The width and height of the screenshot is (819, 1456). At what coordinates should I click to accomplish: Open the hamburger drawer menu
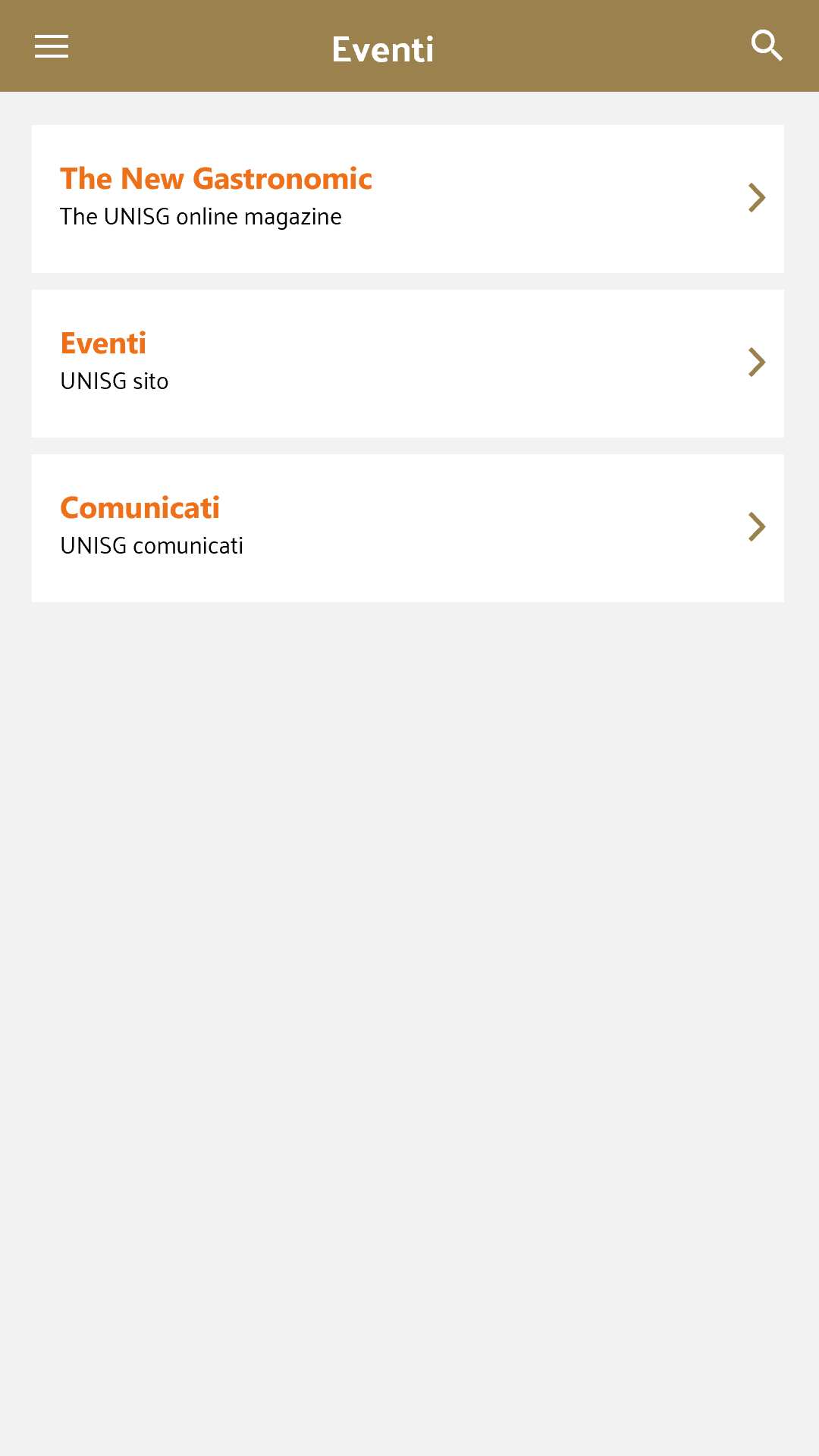(x=52, y=46)
